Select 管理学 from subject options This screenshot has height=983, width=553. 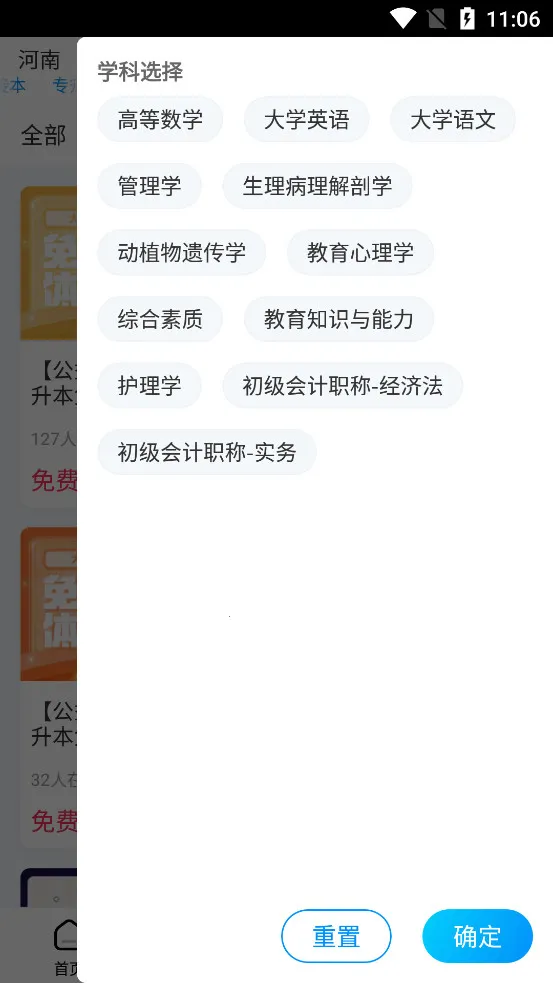tap(149, 186)
